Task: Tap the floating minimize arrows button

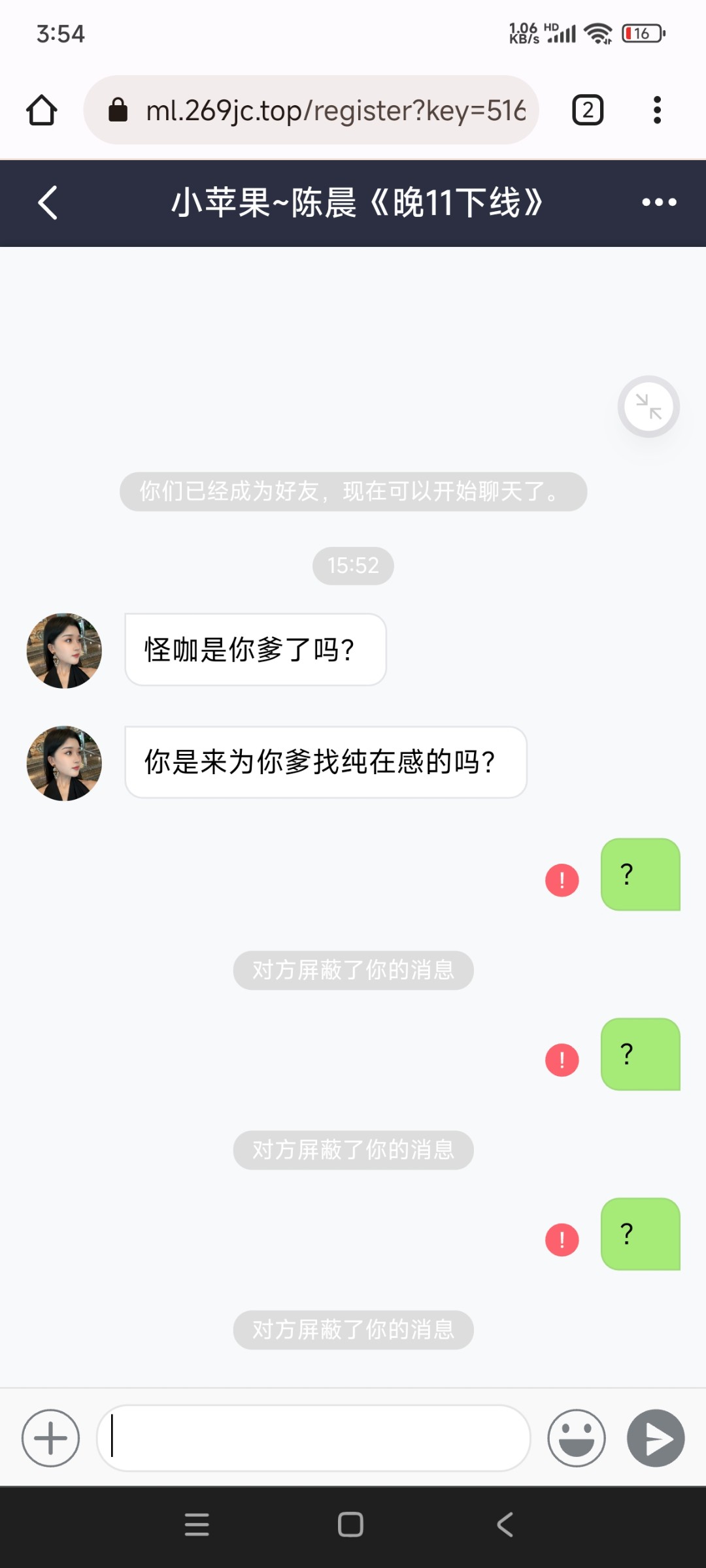Action: pyautogui.click(x=648, y=406)
